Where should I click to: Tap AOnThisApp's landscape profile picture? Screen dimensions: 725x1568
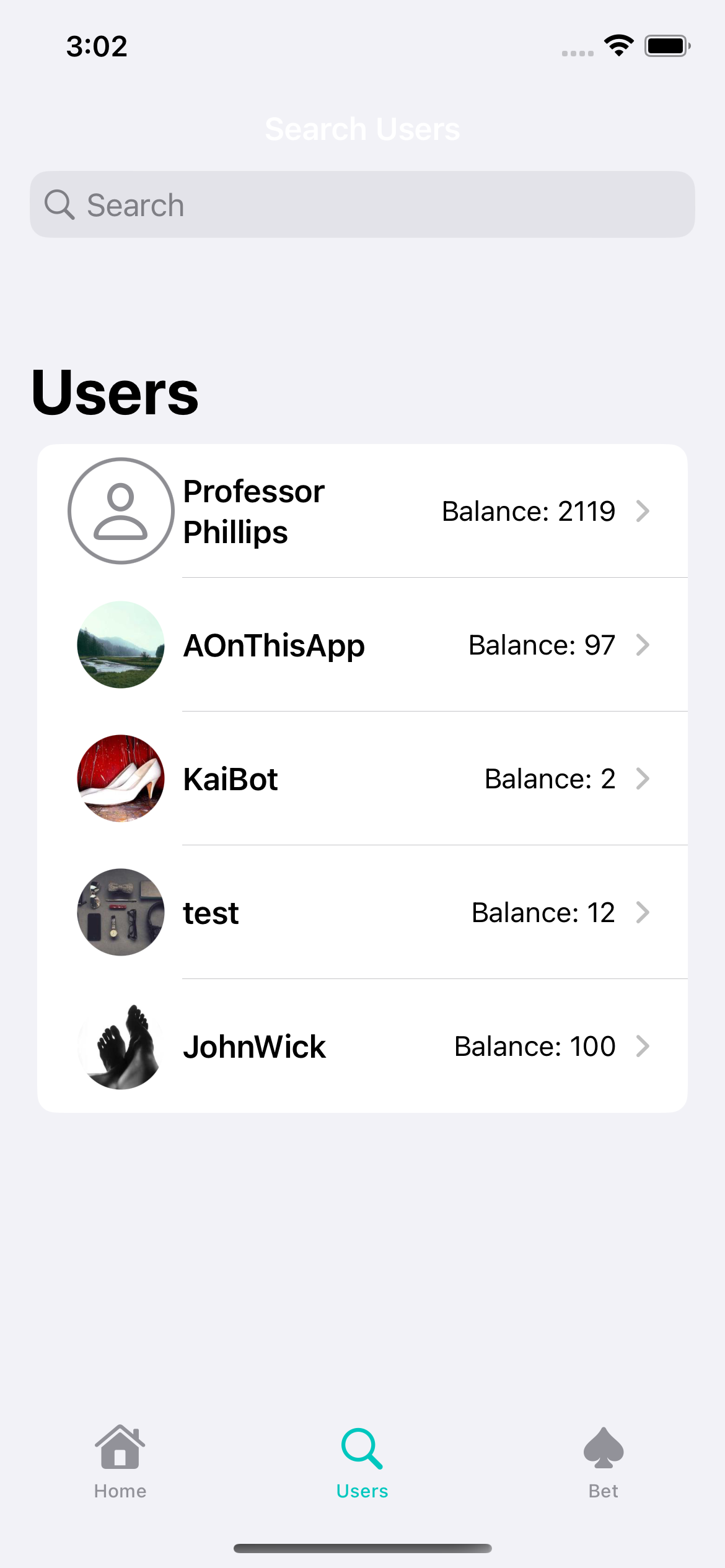pos(120,645)
